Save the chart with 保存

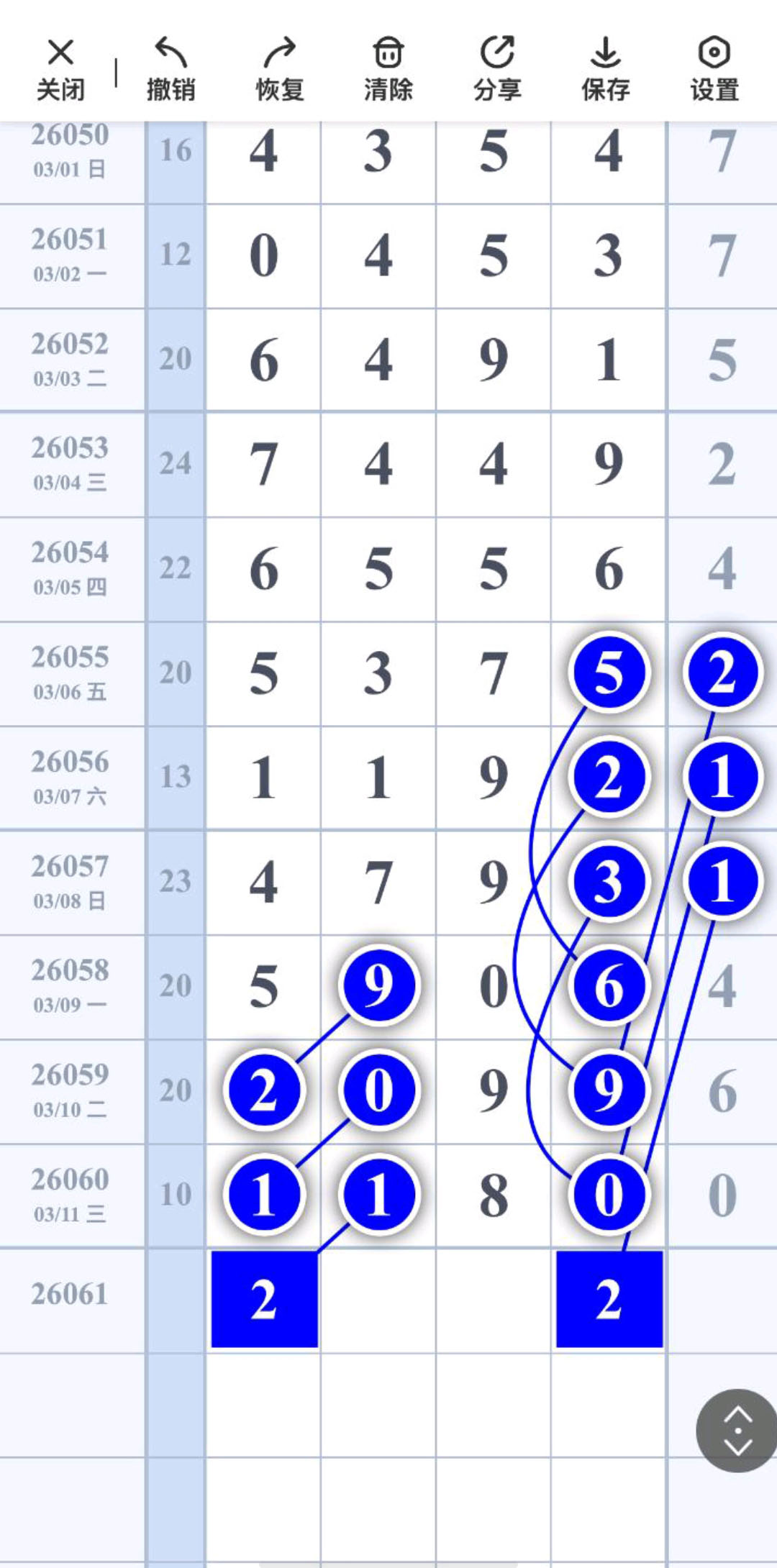click(x=606, y=70)
